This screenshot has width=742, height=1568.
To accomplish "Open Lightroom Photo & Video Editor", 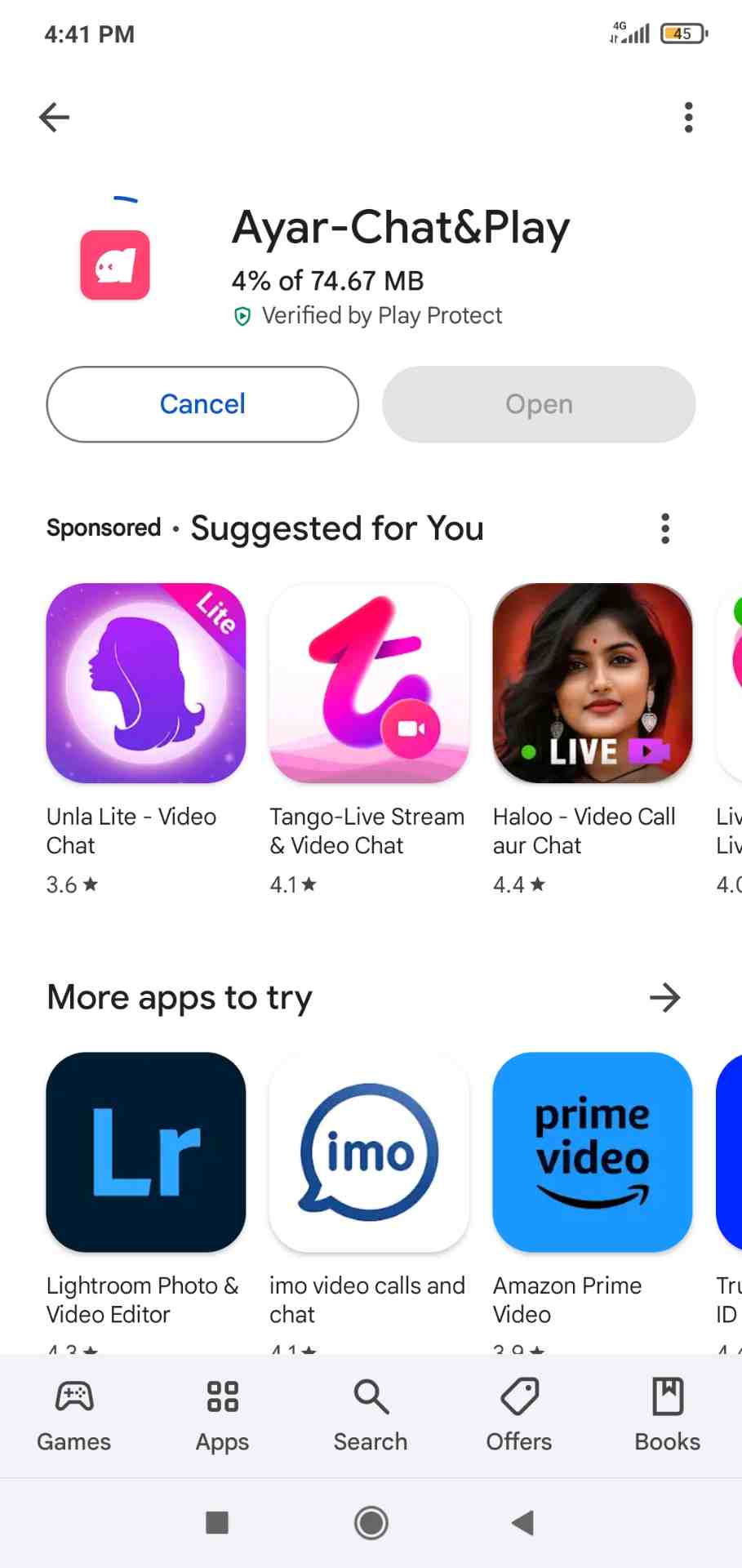I will (x=146, y=1151).
